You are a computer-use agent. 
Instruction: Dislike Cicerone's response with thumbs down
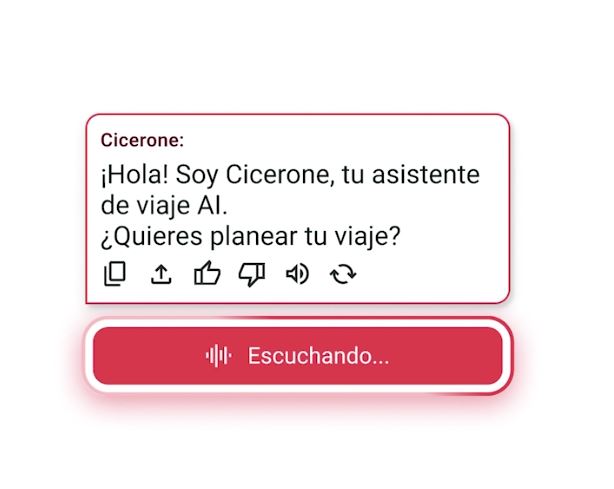click(252, 273)
